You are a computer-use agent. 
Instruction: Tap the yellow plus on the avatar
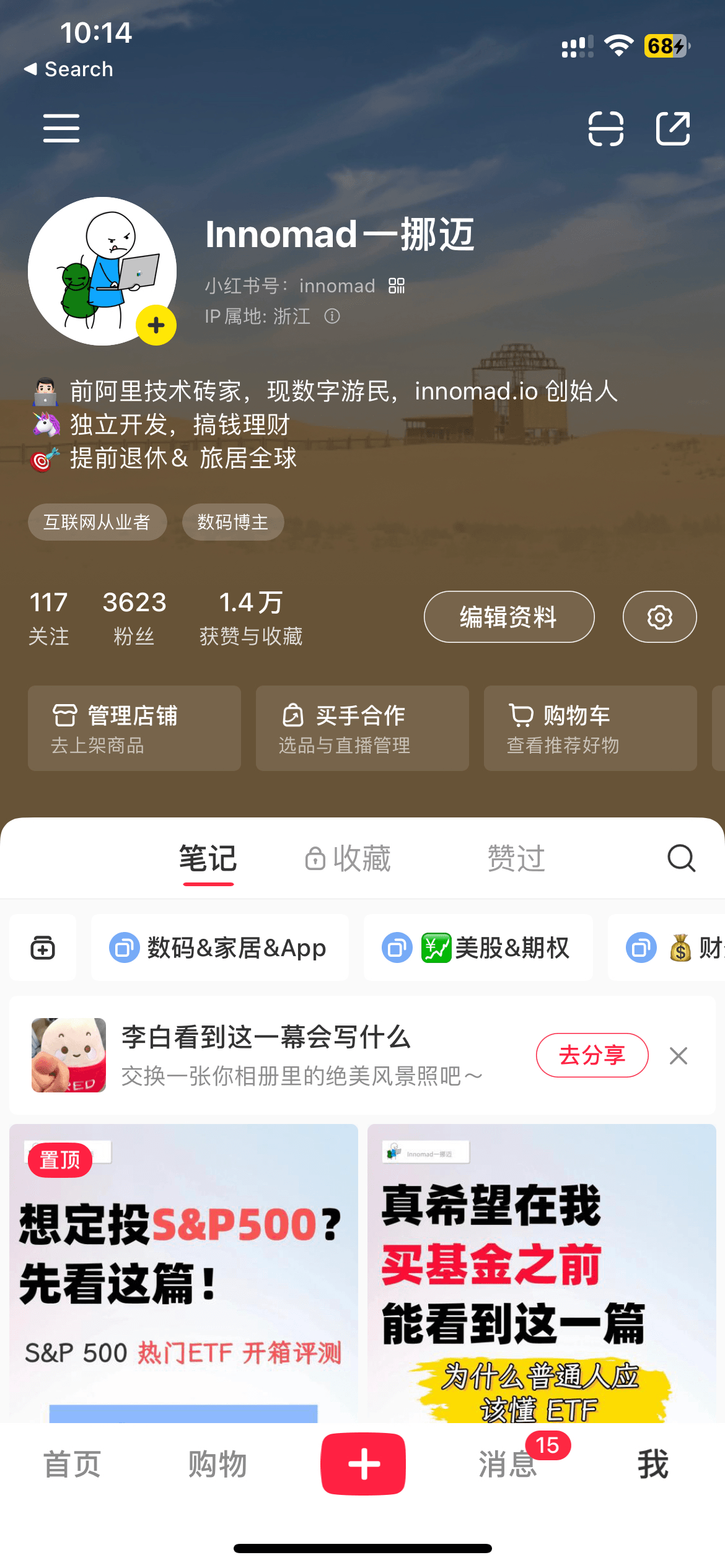click(156, 325)
